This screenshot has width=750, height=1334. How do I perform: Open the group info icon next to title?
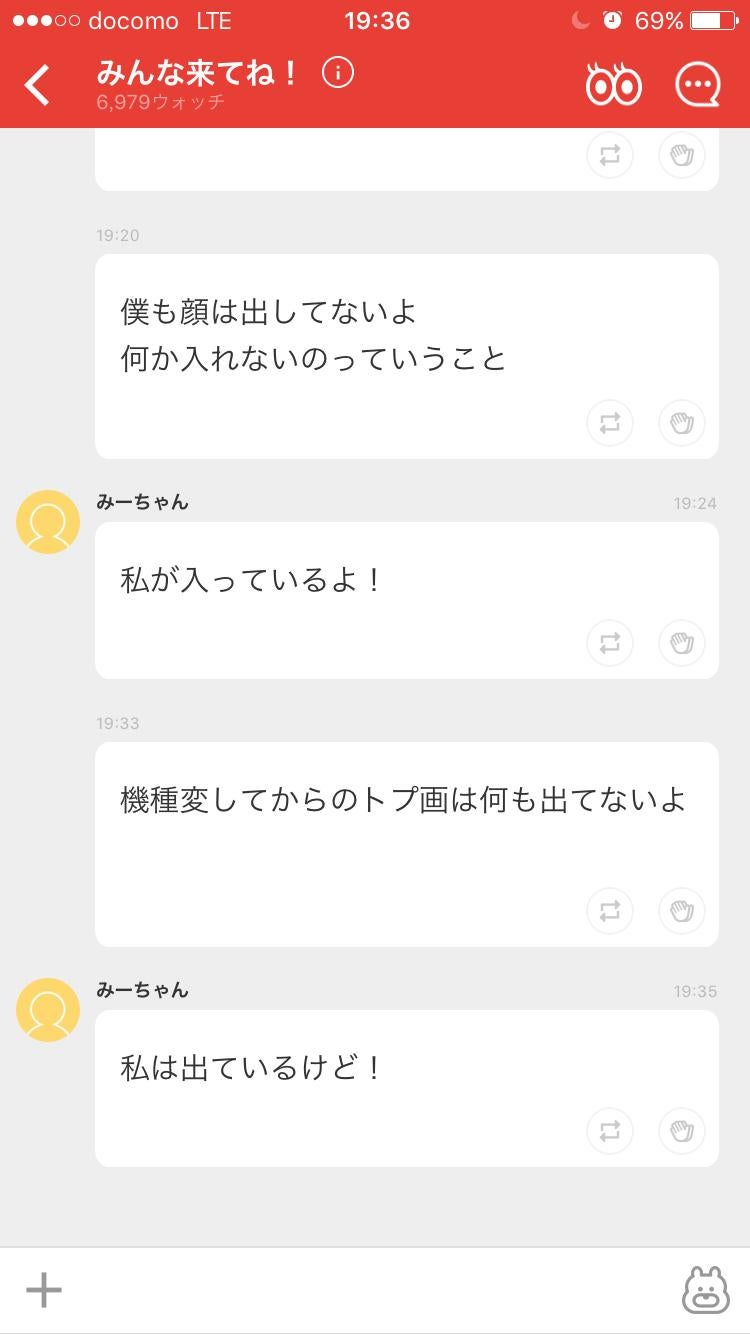(337, 71)
